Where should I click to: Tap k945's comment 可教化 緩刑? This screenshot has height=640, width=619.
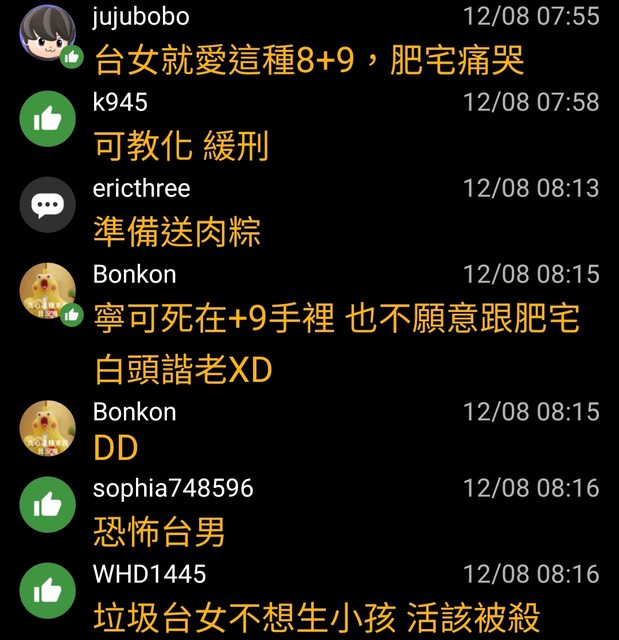[181, 148]
